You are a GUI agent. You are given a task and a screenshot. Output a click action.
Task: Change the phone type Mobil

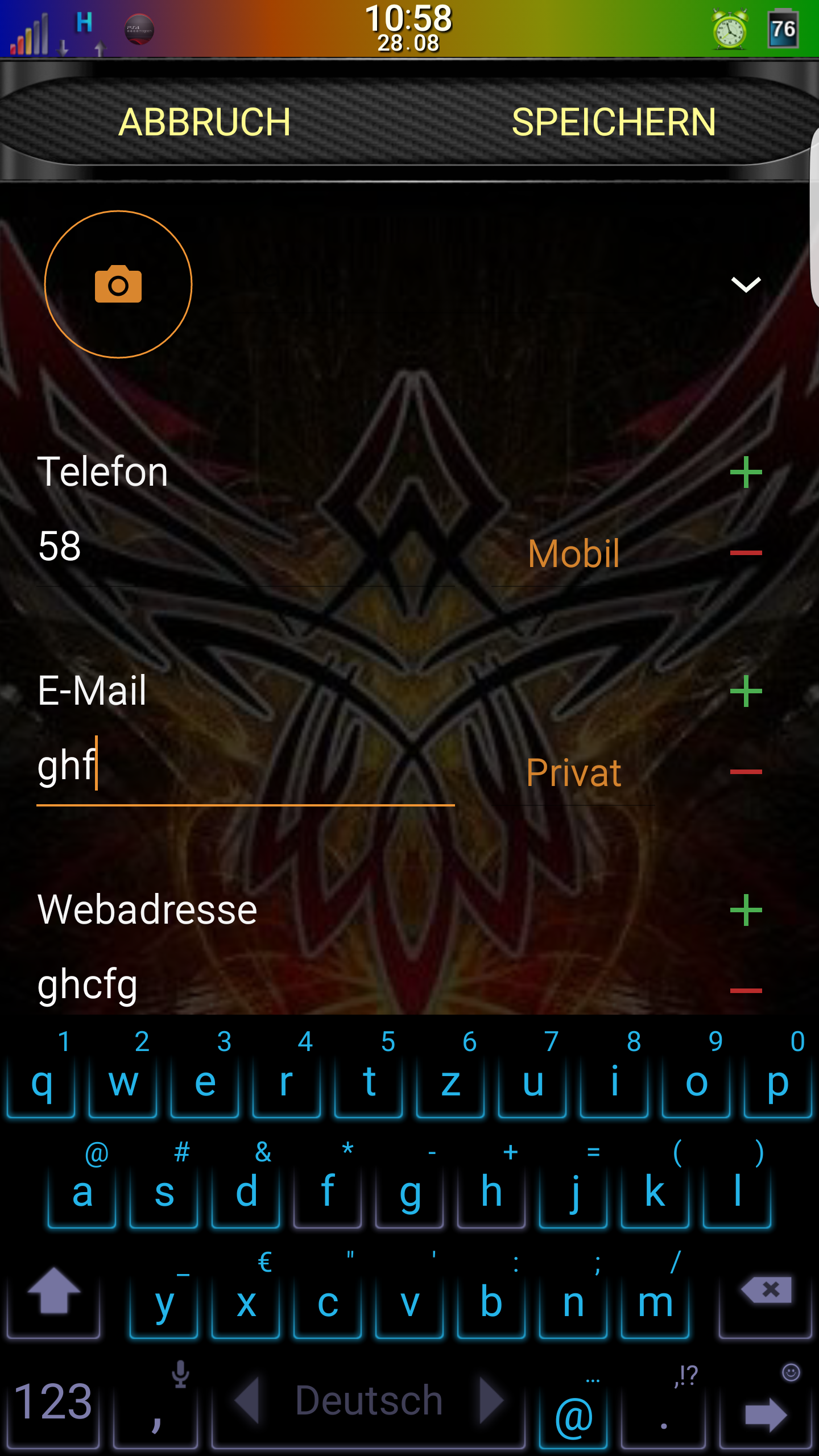[573, 553]
